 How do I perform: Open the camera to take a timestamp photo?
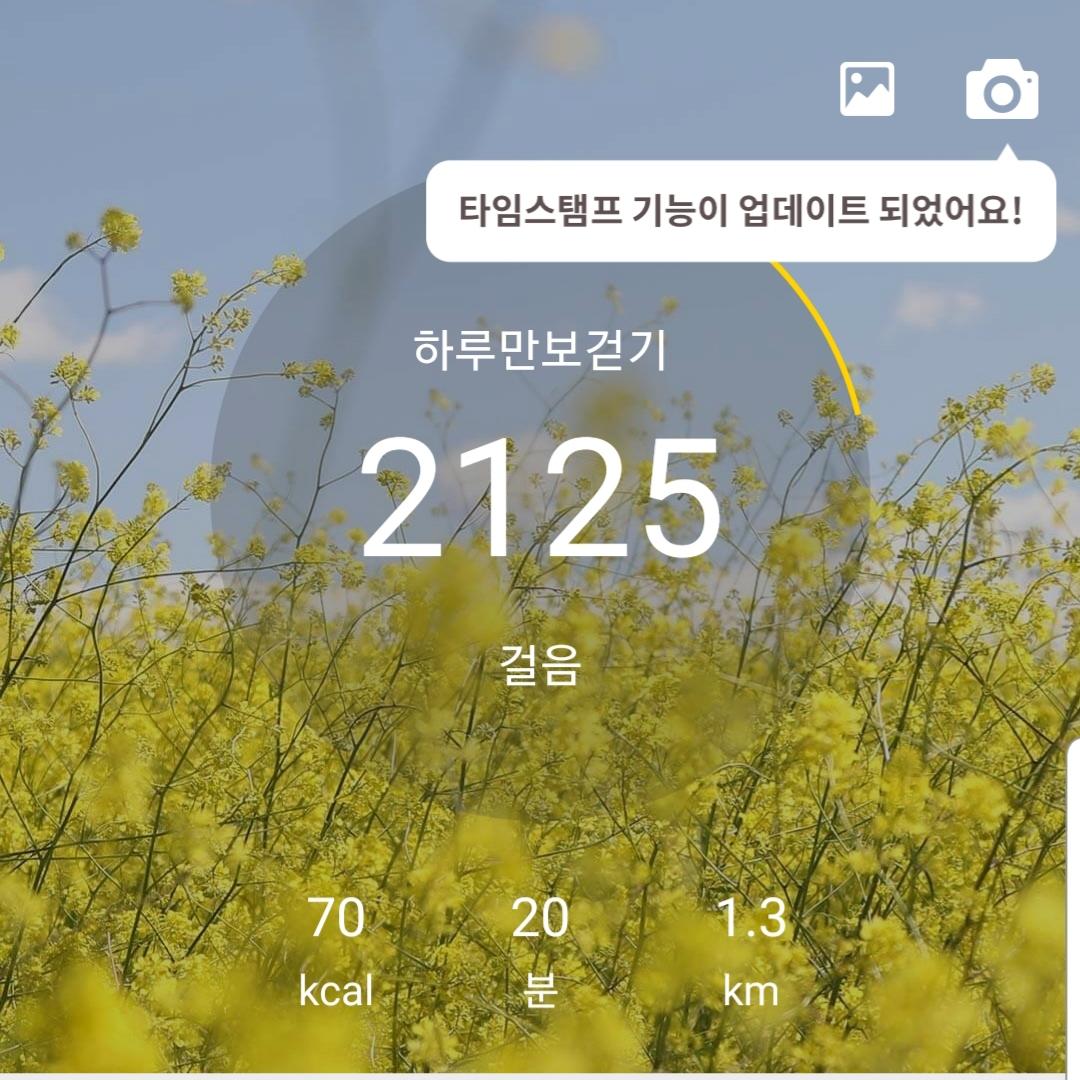click(1001, 91)
